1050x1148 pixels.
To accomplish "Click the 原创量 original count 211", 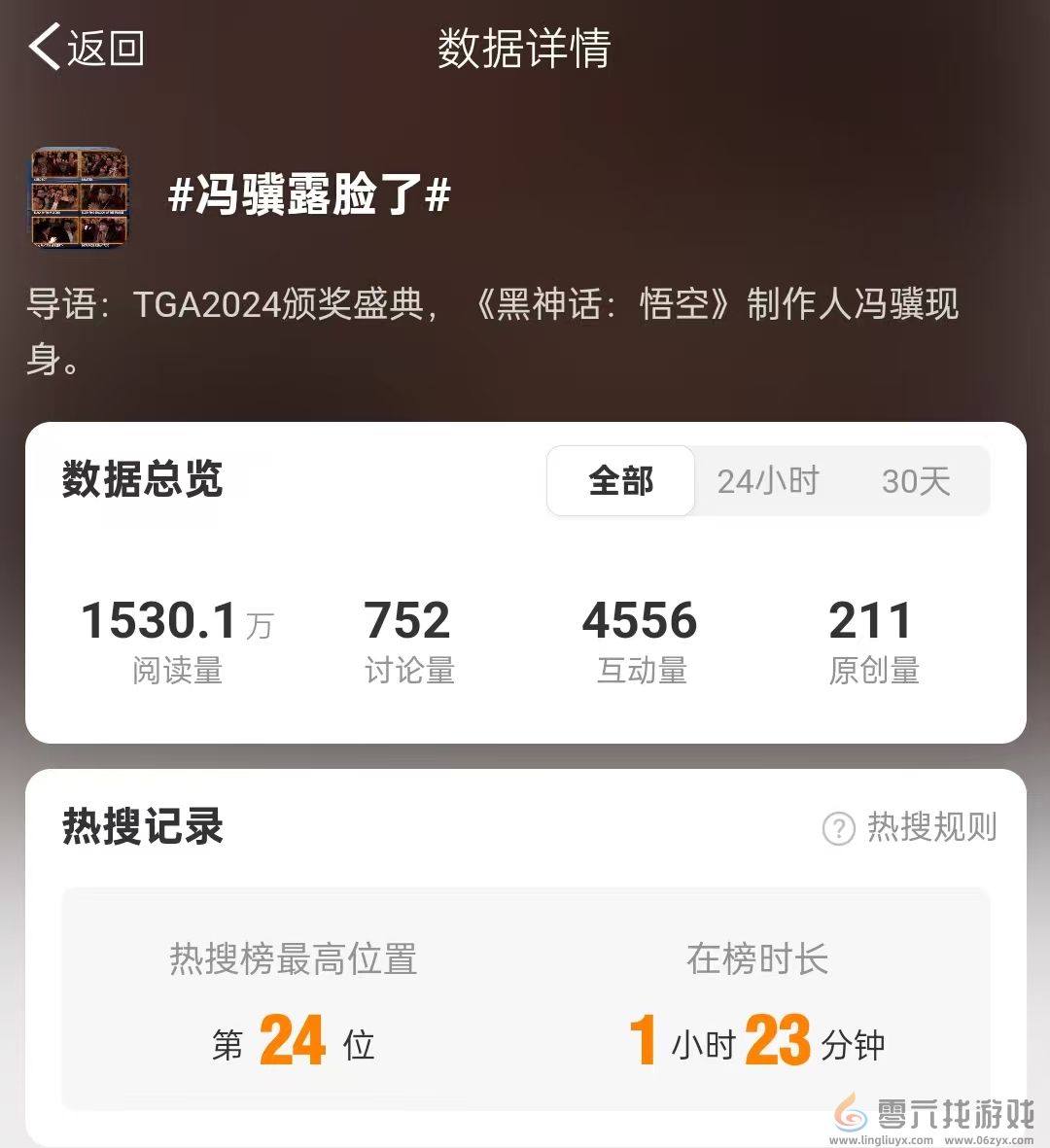I will [x=871, y=620].
